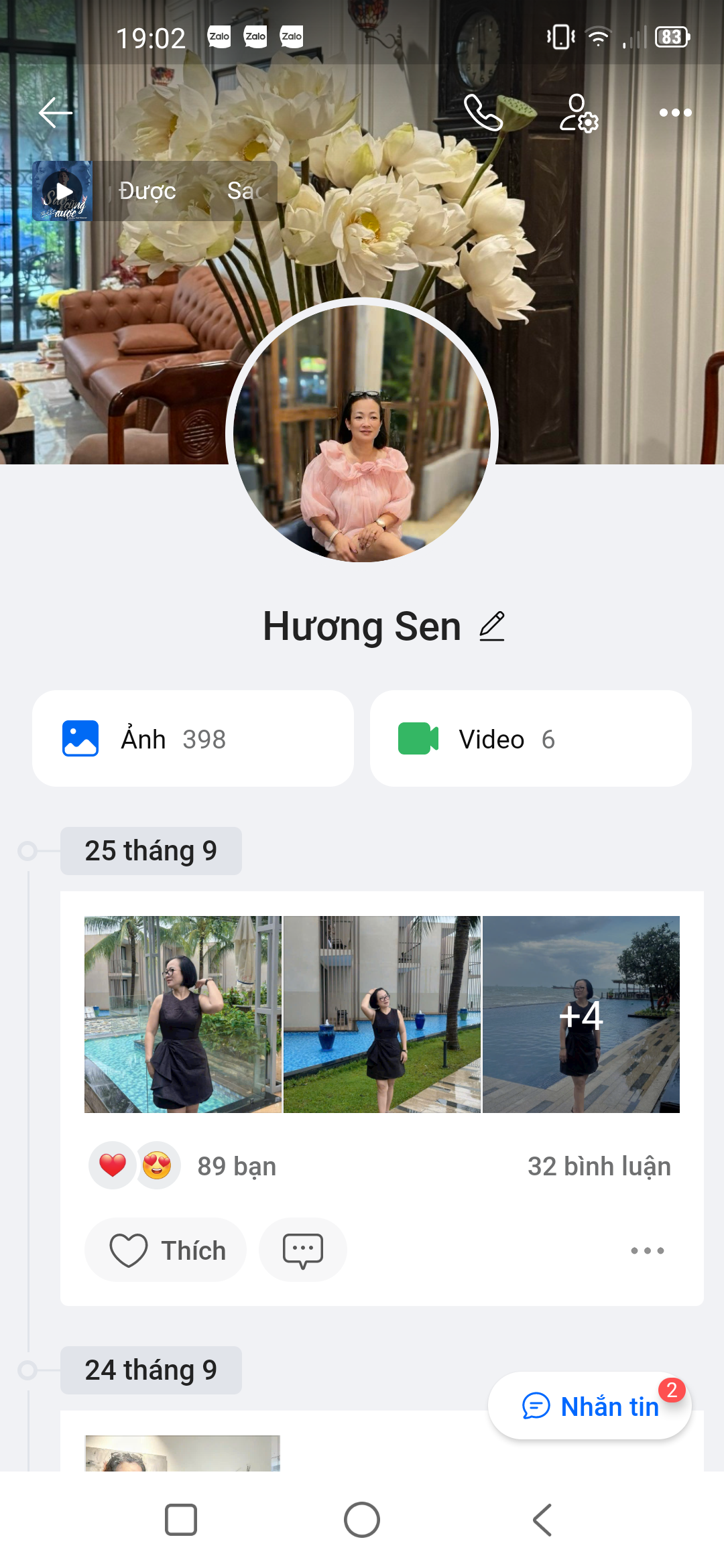View the 32 bình luận comments
Screen dimensions: 724x1568
[599, 1167]
